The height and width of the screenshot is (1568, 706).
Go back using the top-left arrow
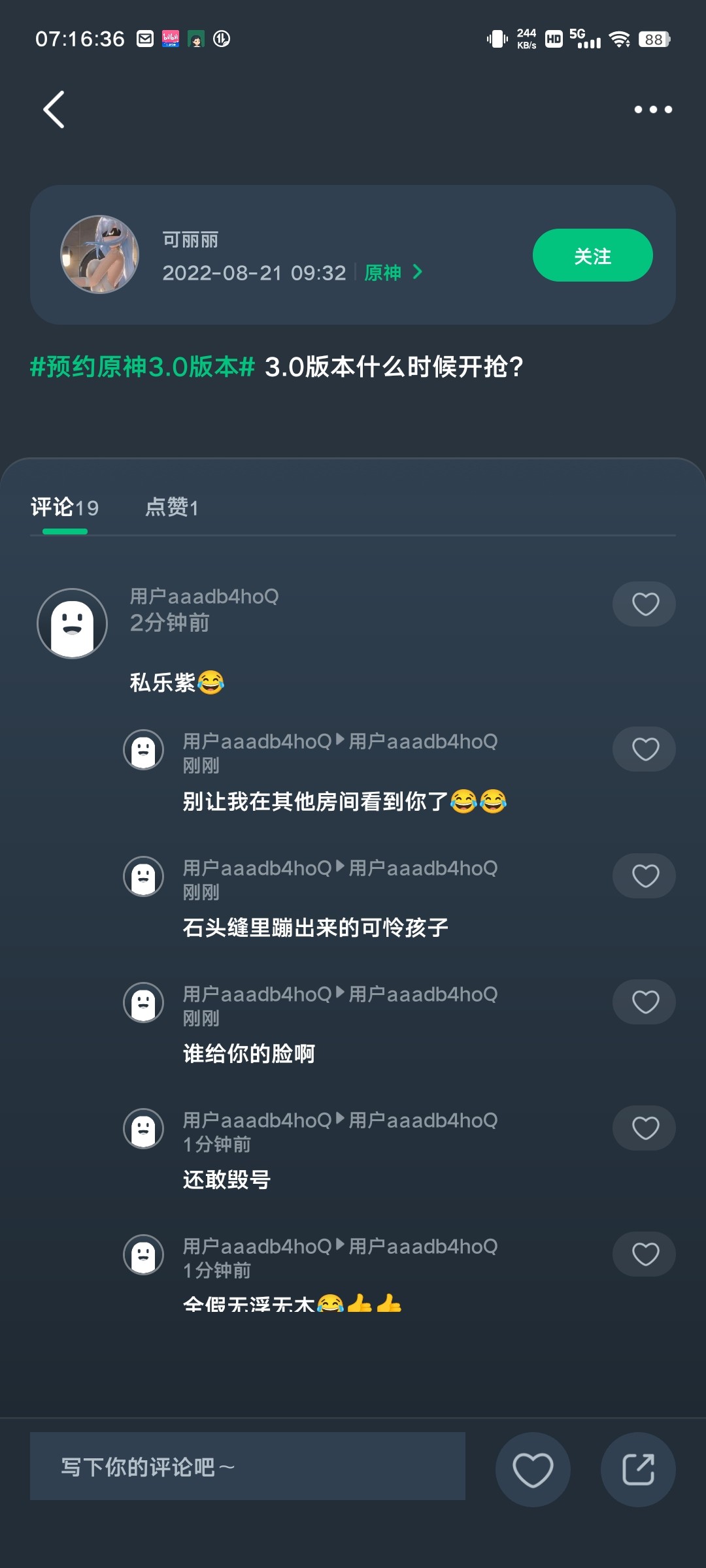coord(54,109)
